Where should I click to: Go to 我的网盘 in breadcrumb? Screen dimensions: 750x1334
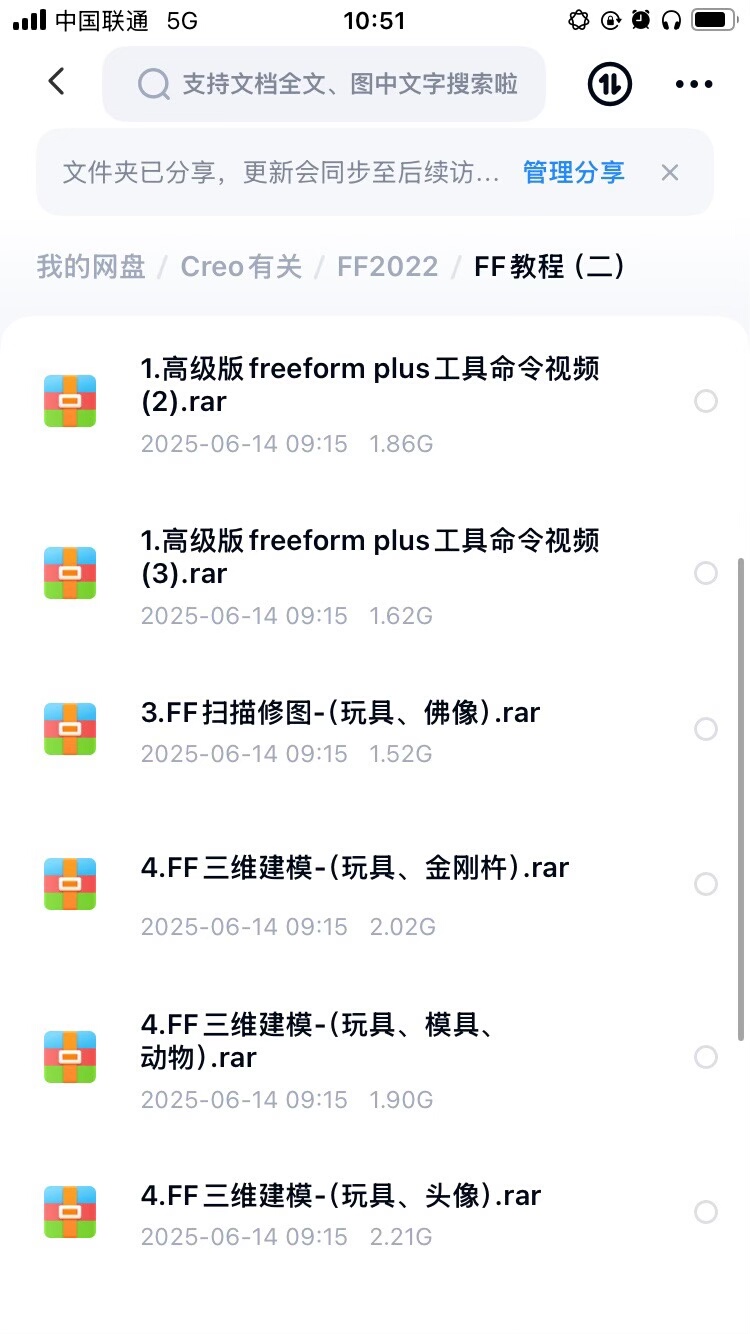(x=91, y=266)
